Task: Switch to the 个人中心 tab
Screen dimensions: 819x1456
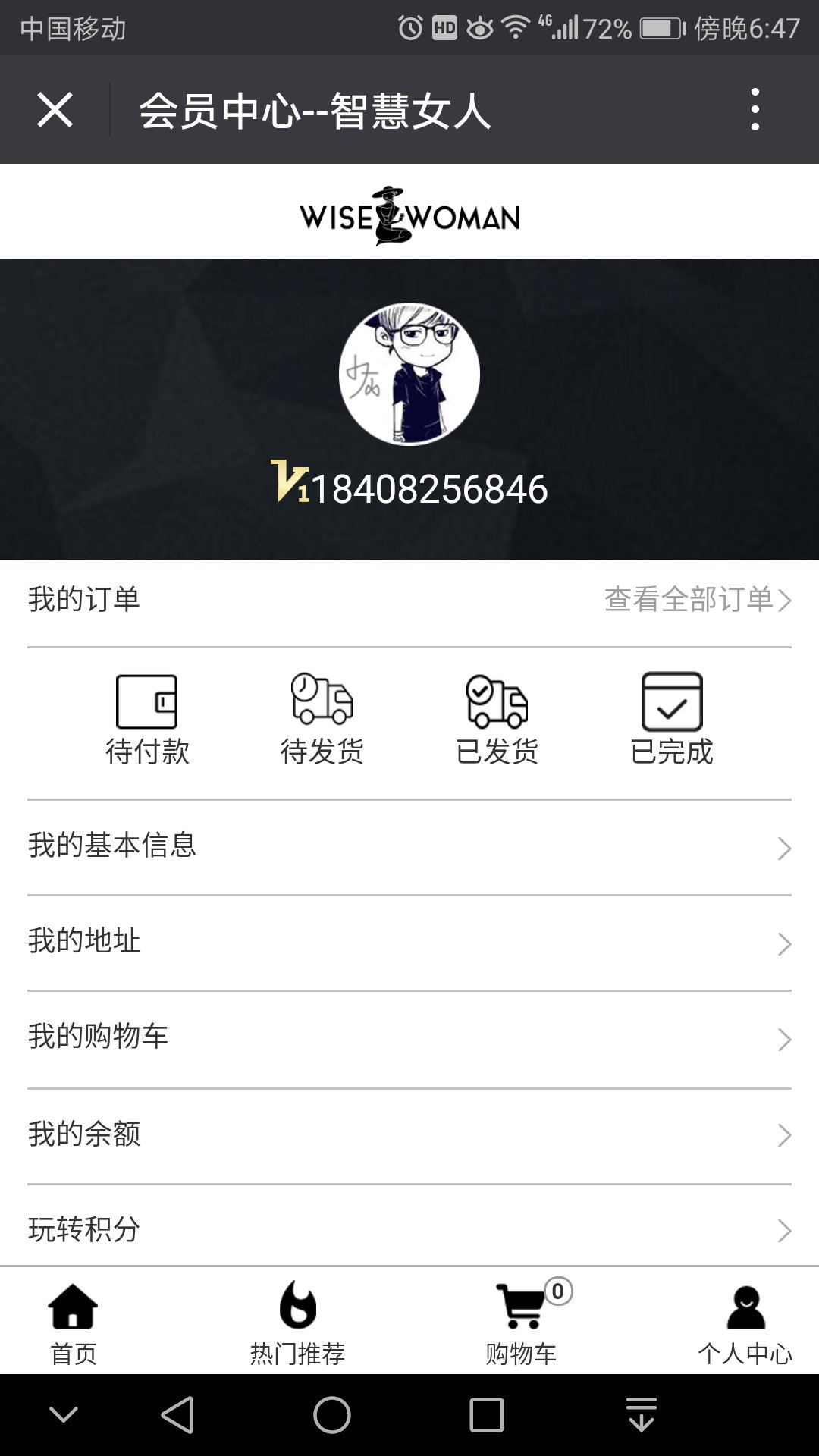Action: point(745,1323)
